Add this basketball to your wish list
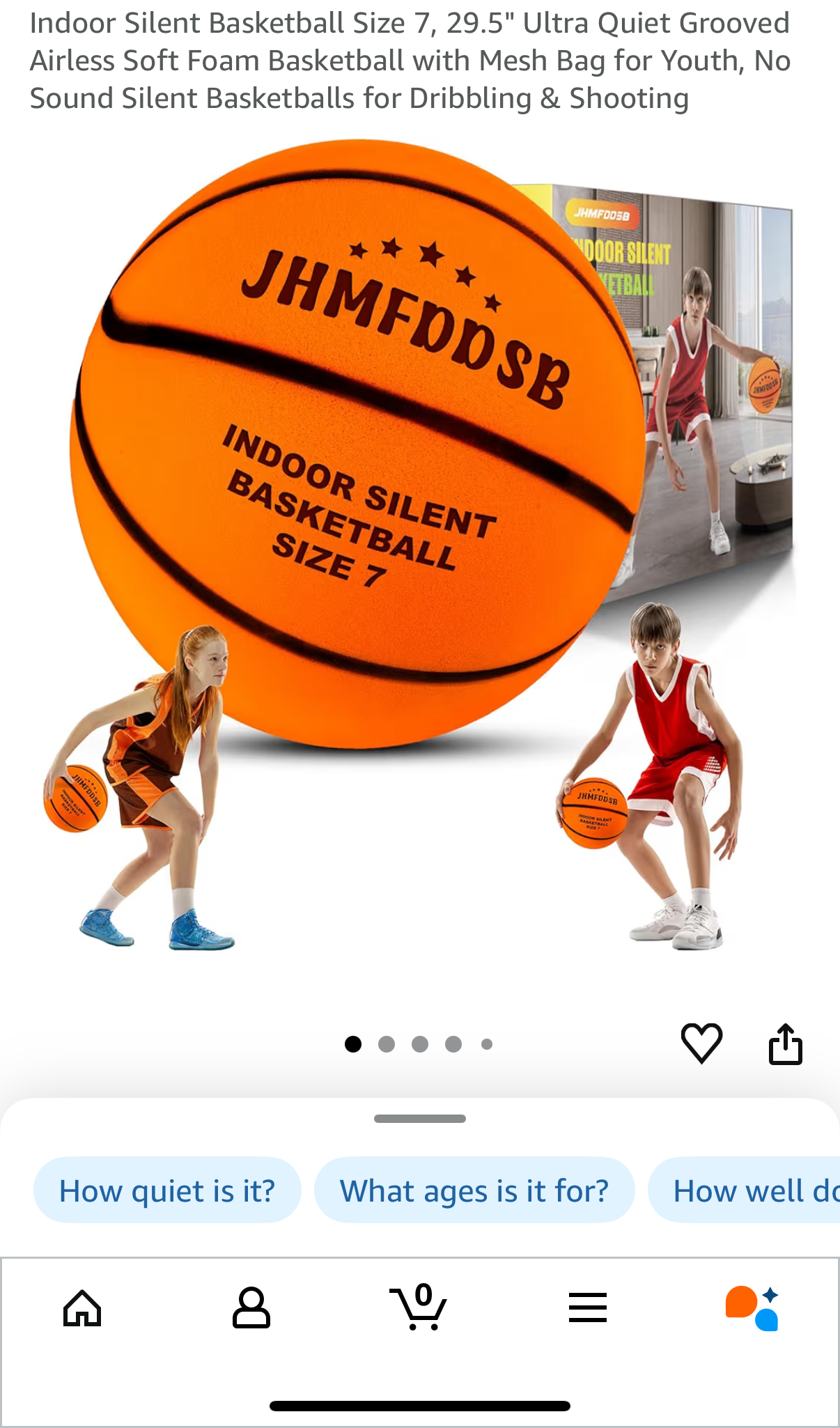 point(701,1043)
